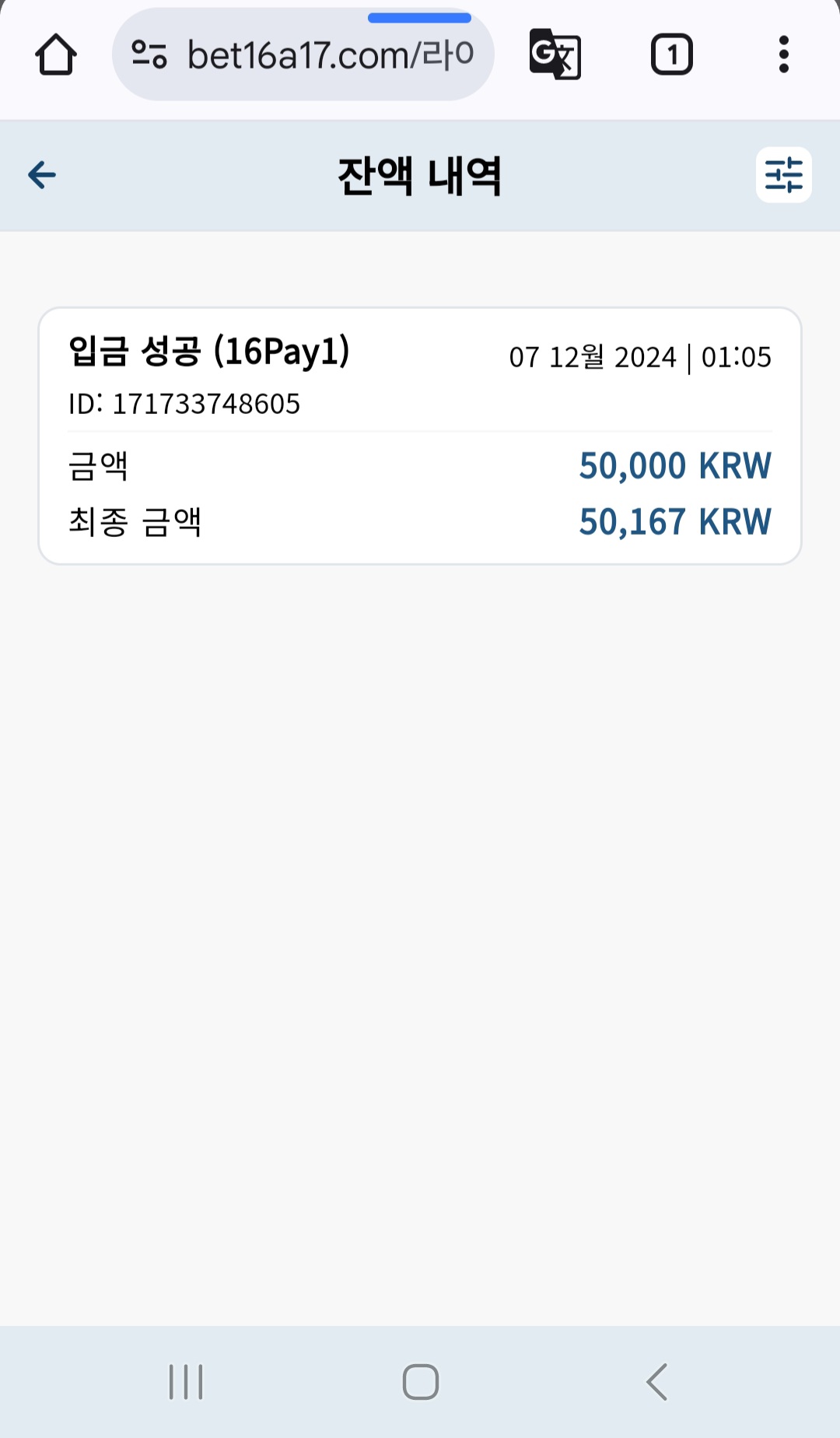
Task: Tap the browser home button
Action: click(x=56, y=54)
